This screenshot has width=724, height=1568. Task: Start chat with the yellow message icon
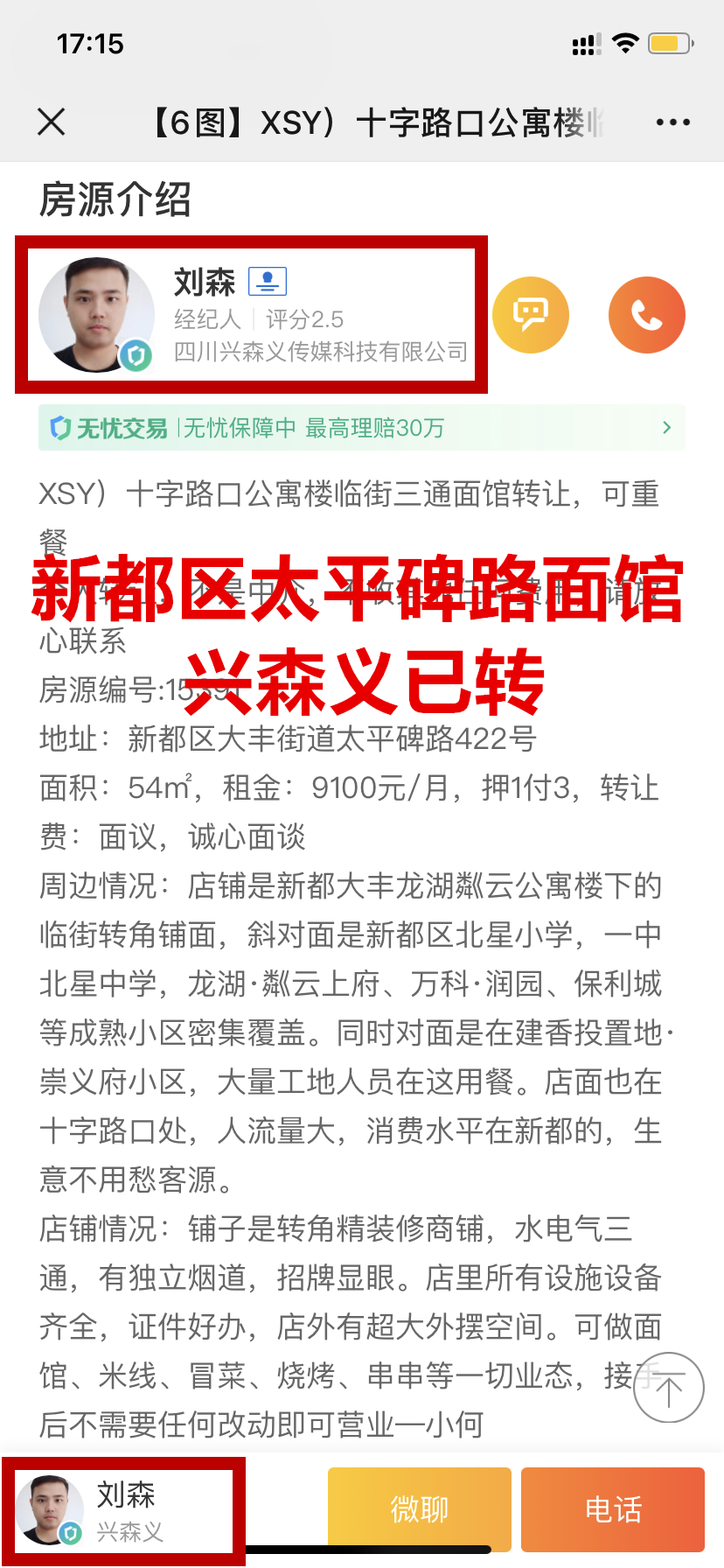click(x=531, y=315)
